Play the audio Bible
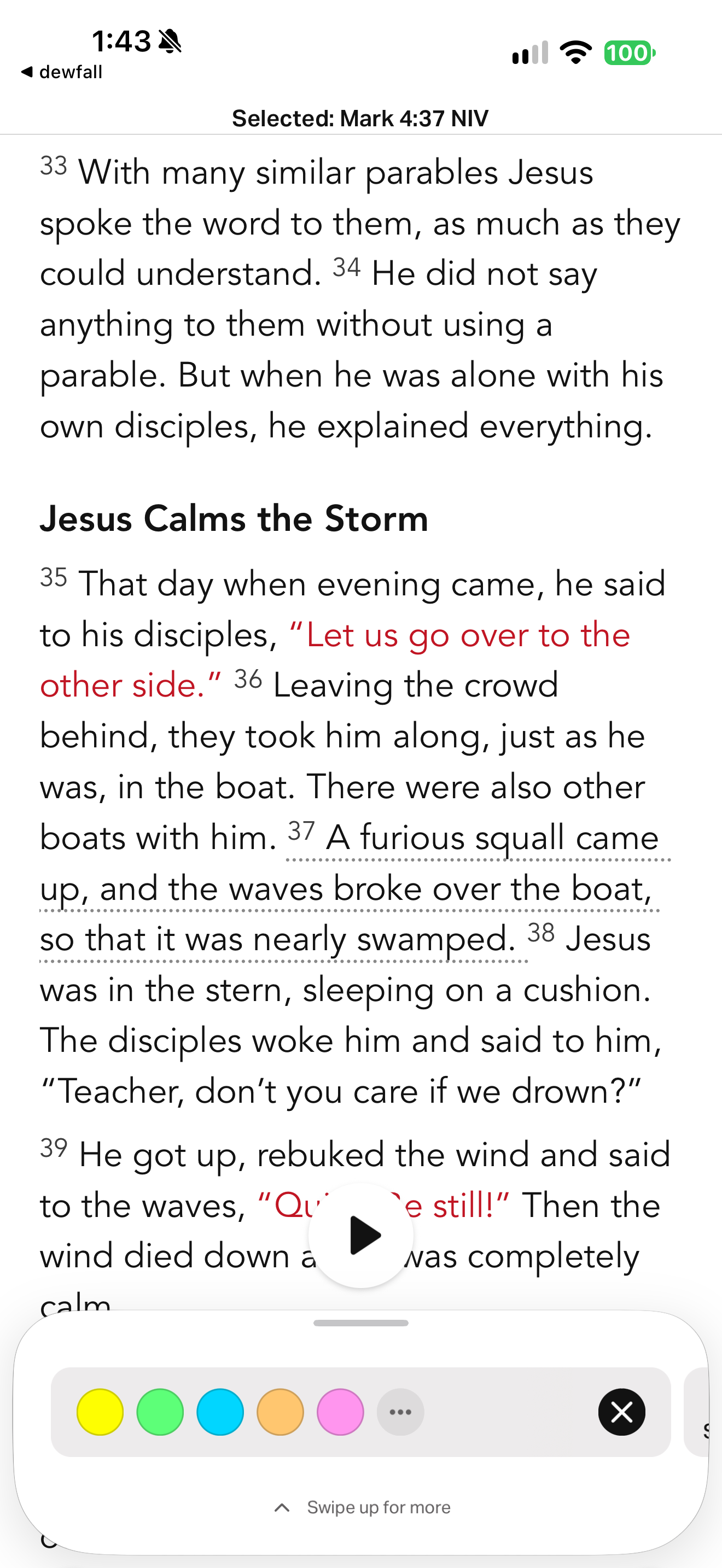The width and height of the screenshot is (722, 1568). tap(361, 1235)
